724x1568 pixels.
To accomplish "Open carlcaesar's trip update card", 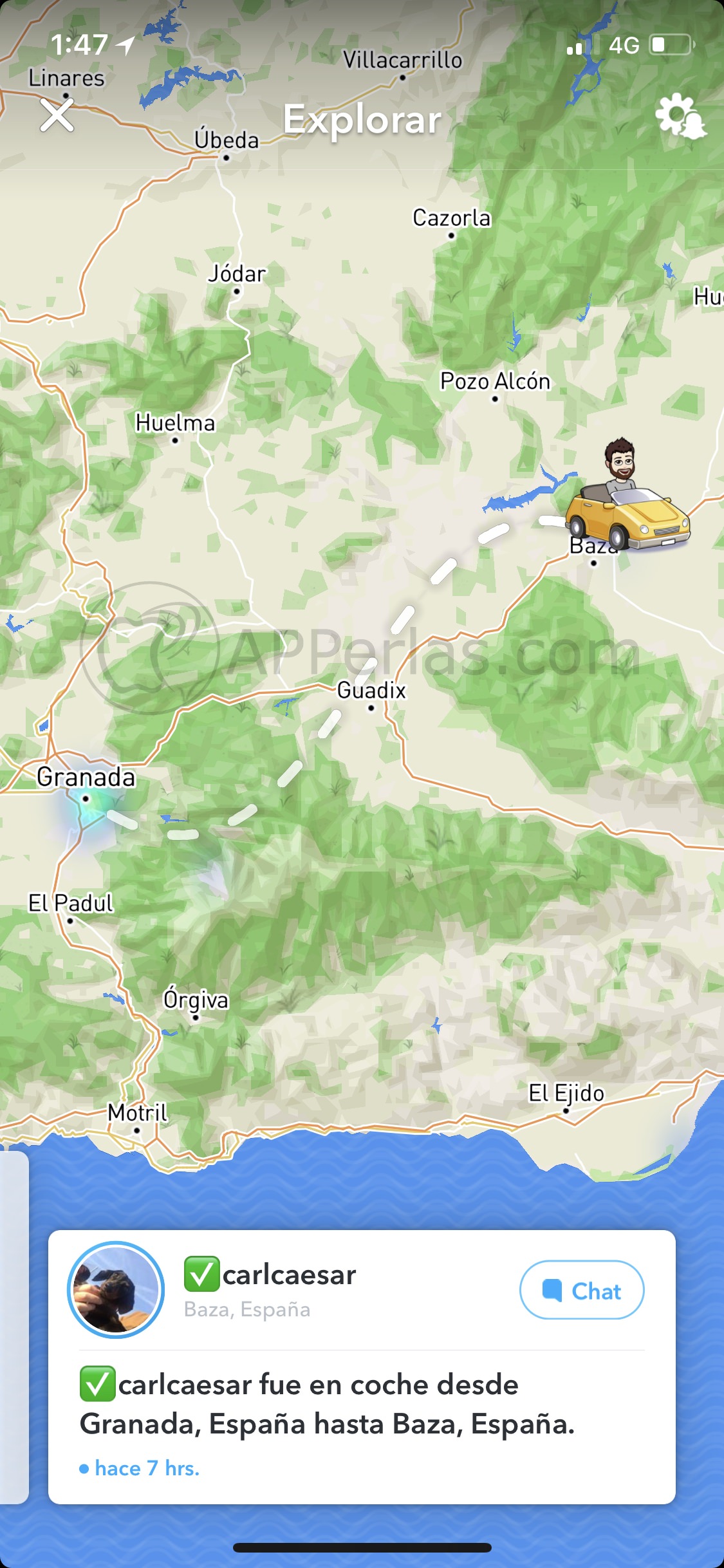I will [362, 1367].
